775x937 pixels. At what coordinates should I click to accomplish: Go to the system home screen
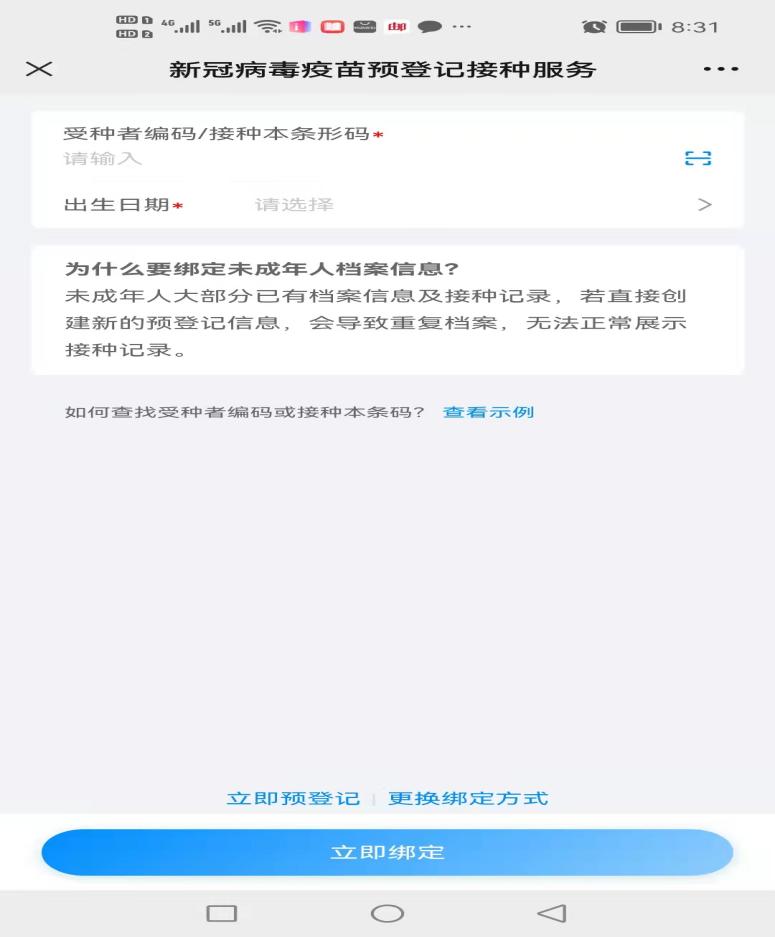387,913
